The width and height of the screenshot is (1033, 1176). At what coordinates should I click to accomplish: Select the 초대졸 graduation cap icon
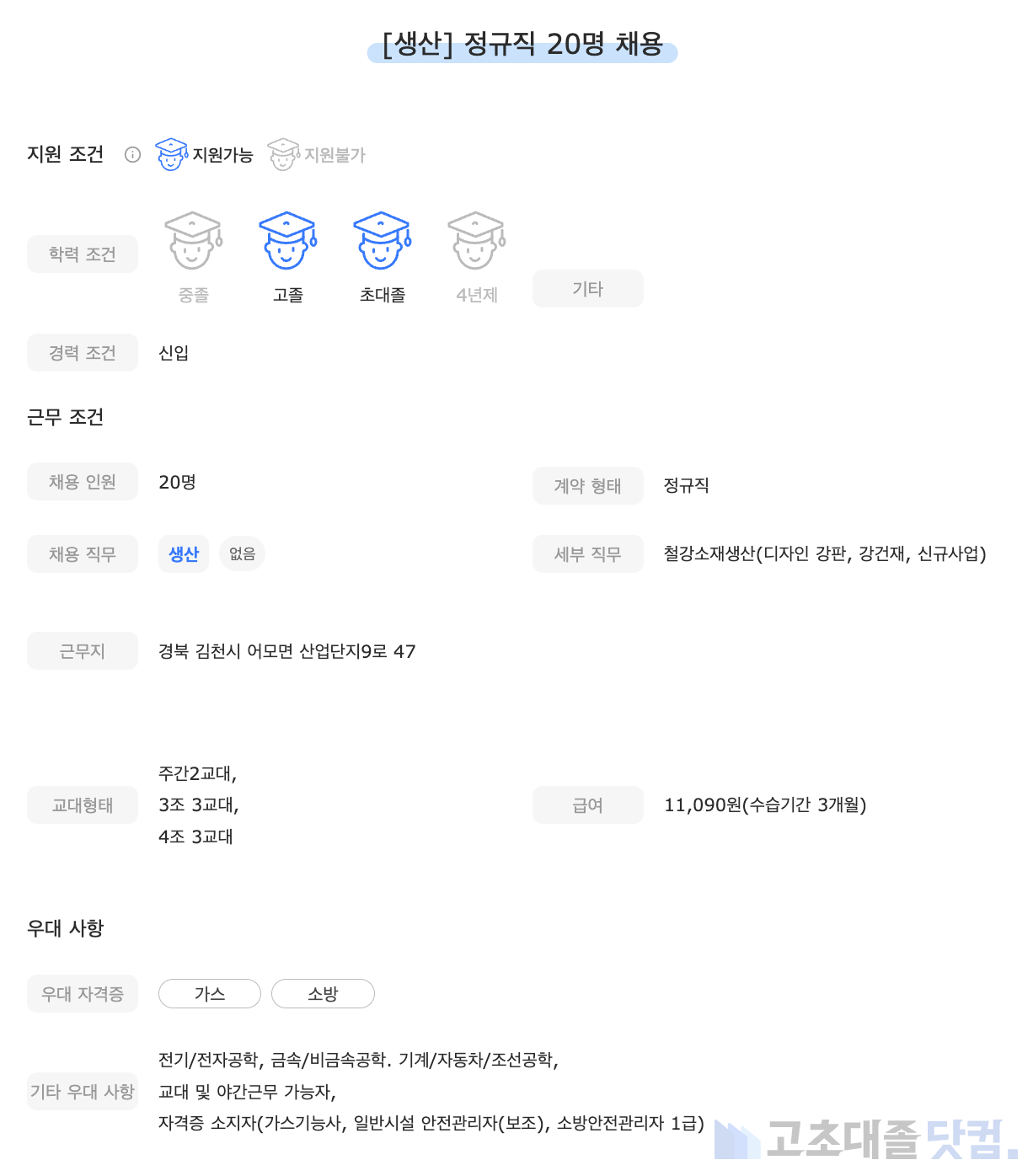[383, 242]
